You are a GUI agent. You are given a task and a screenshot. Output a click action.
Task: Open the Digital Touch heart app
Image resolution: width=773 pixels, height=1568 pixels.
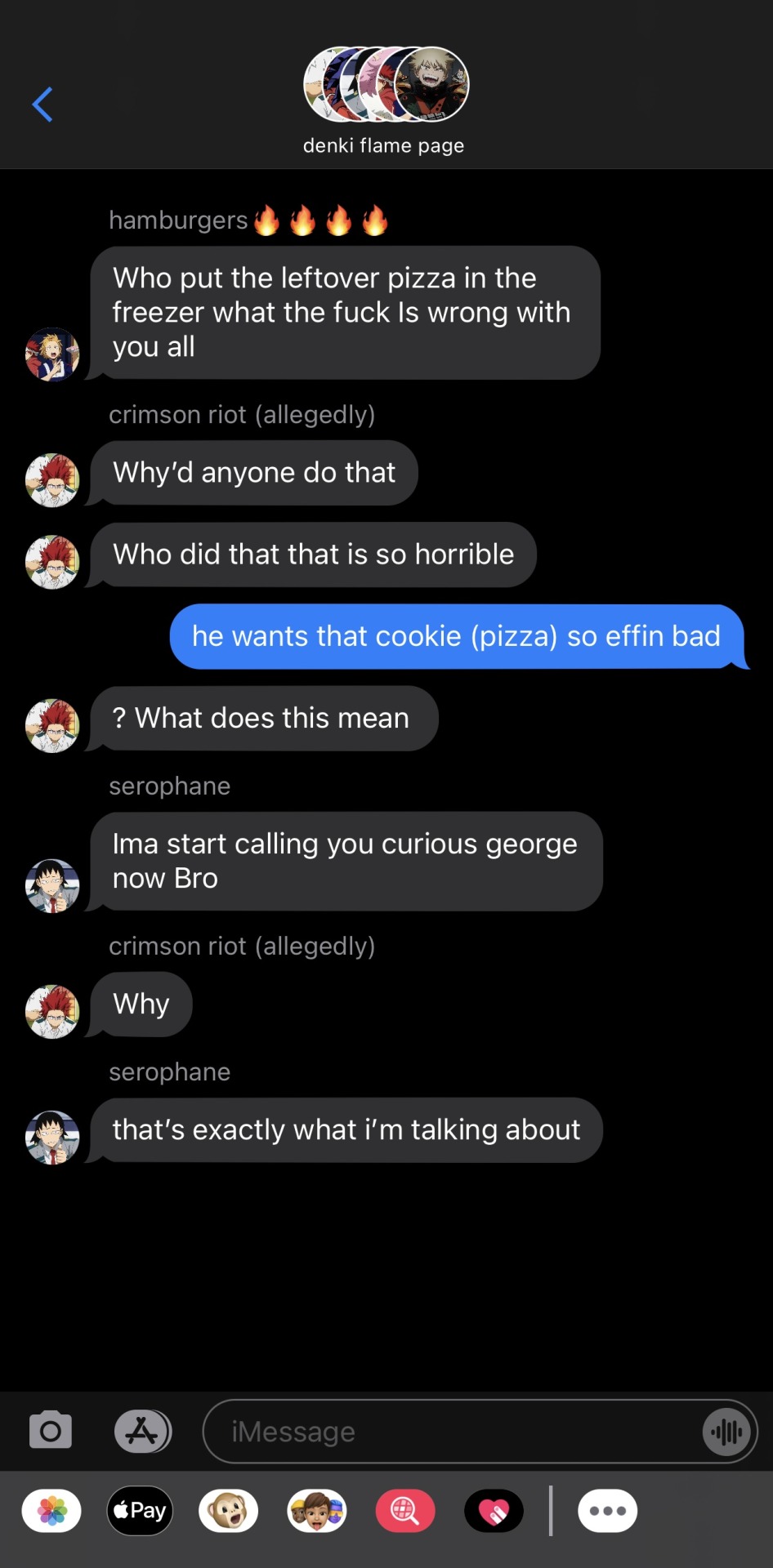(x=494, y=1511)
